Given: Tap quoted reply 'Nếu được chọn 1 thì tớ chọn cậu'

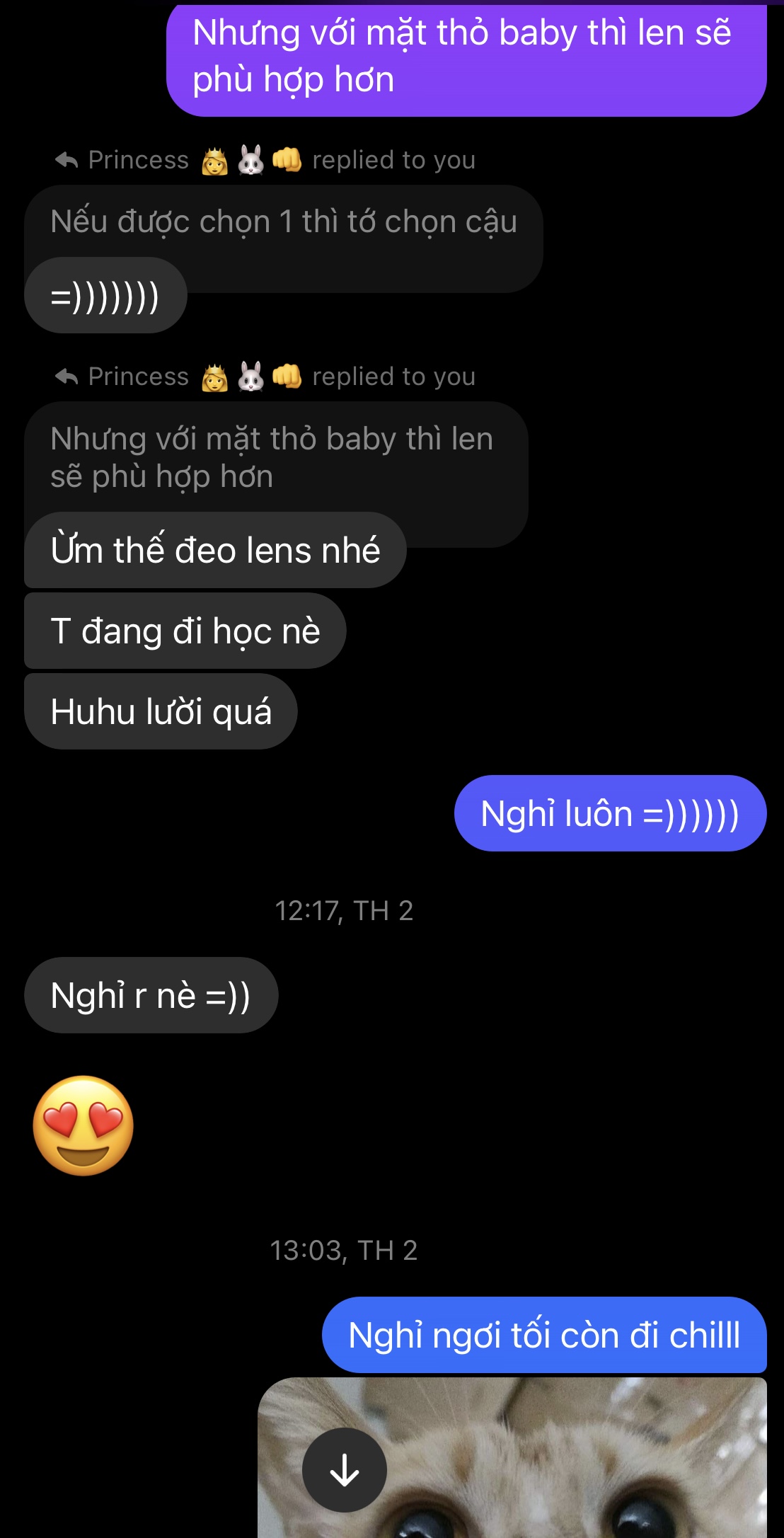Looking at the screenshot, I should [284, 222].
